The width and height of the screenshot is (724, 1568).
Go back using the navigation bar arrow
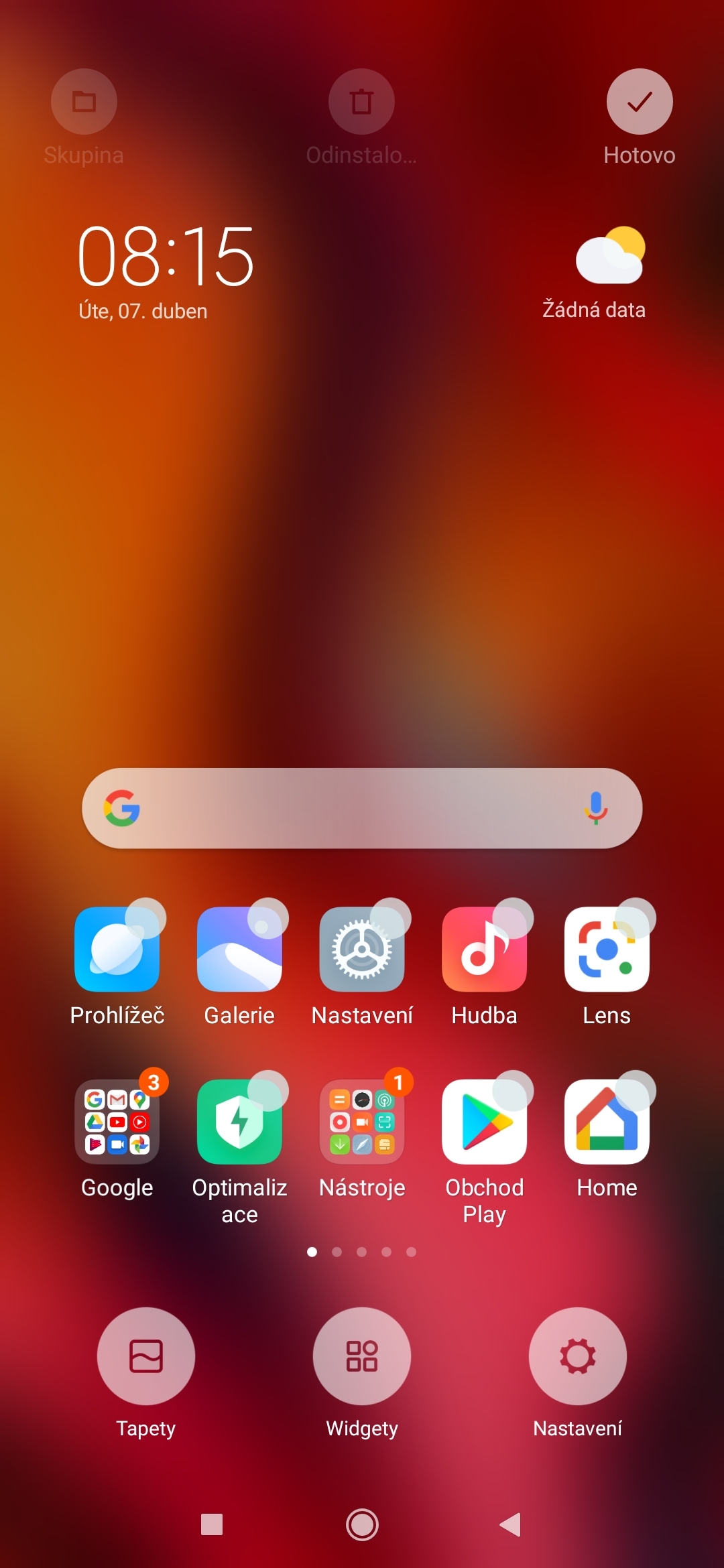click(x=511, y=1524)
